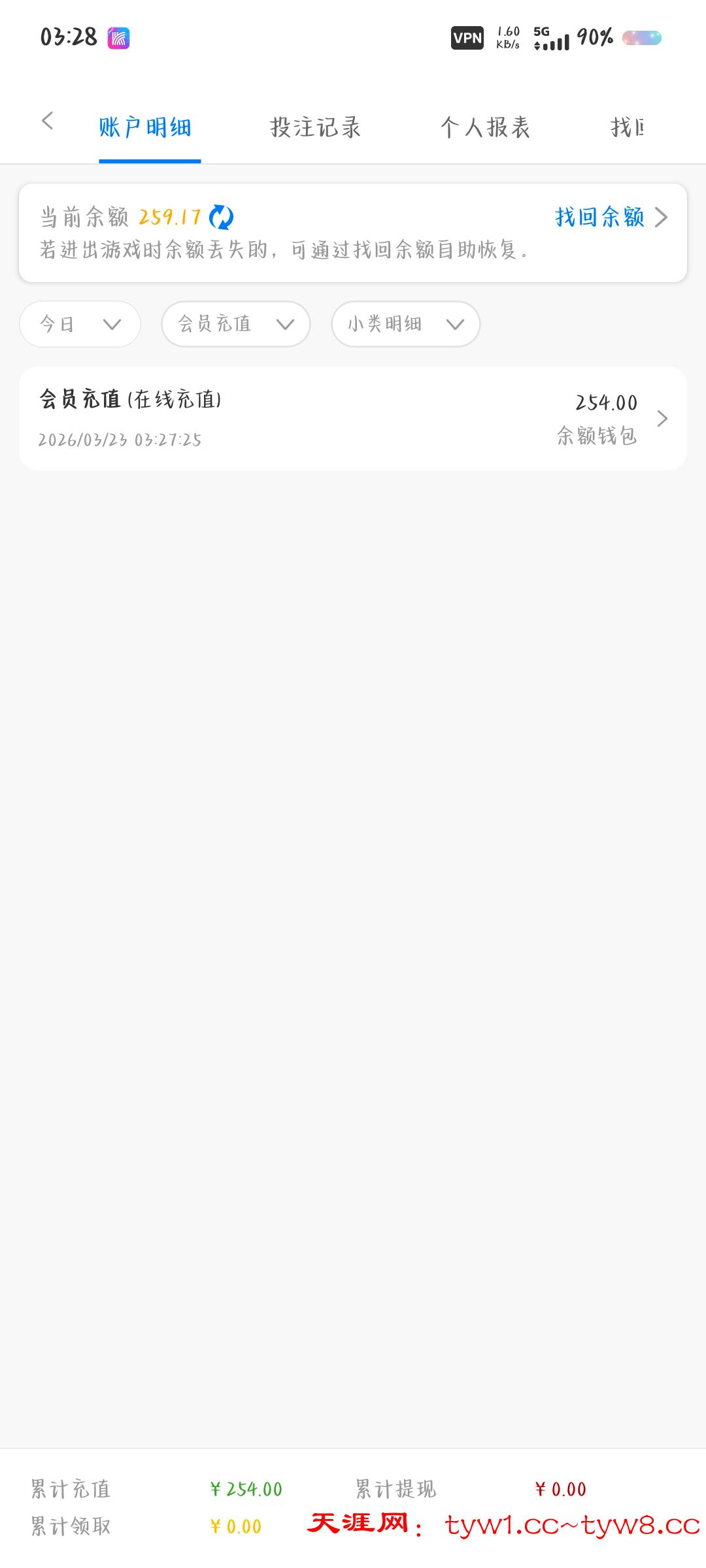Select the 账户明细 tab
Image resolution: width=706 pixels, height=1568 pixels.
click(145, 127)
